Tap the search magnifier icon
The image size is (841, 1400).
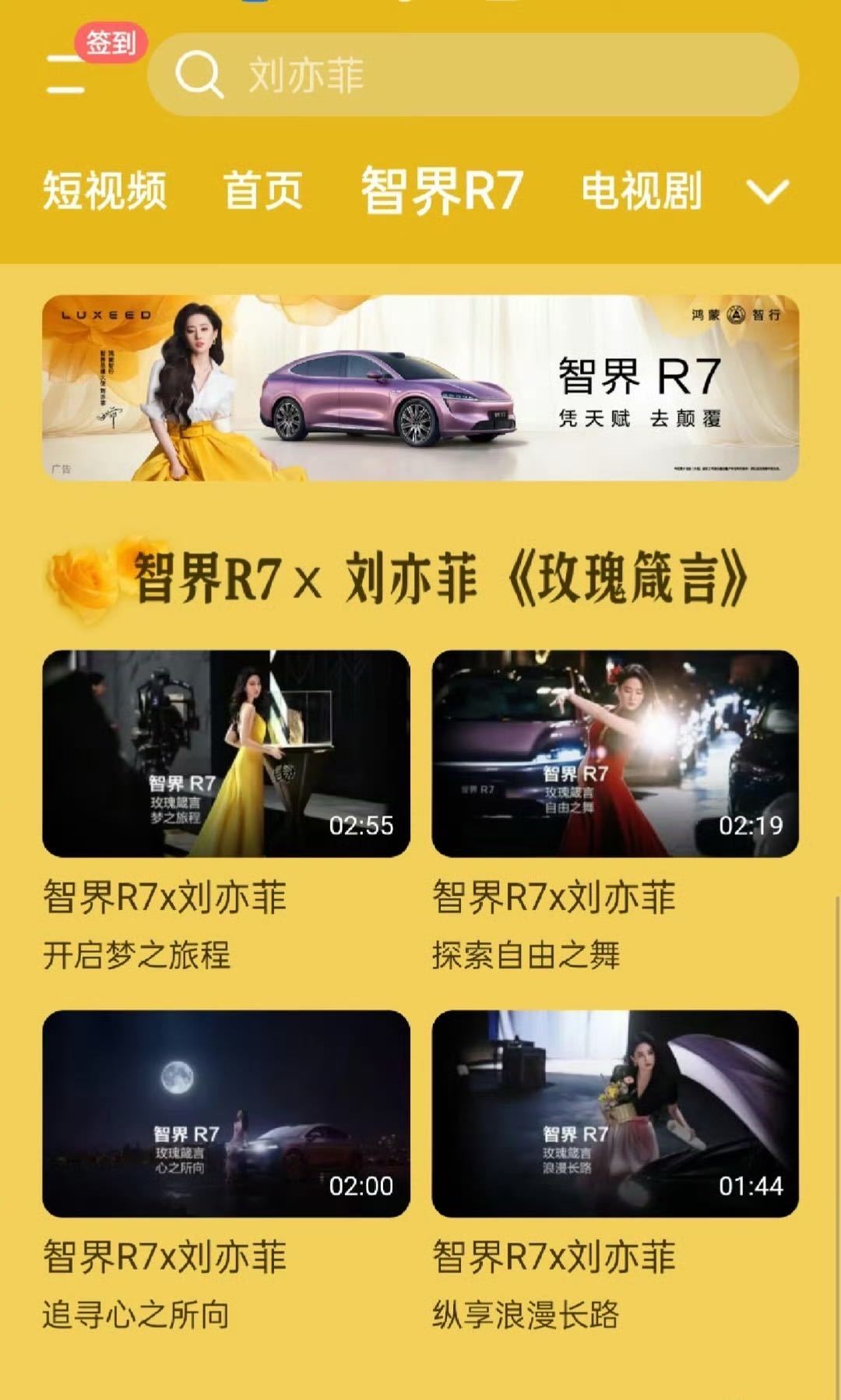click(199, 75)
